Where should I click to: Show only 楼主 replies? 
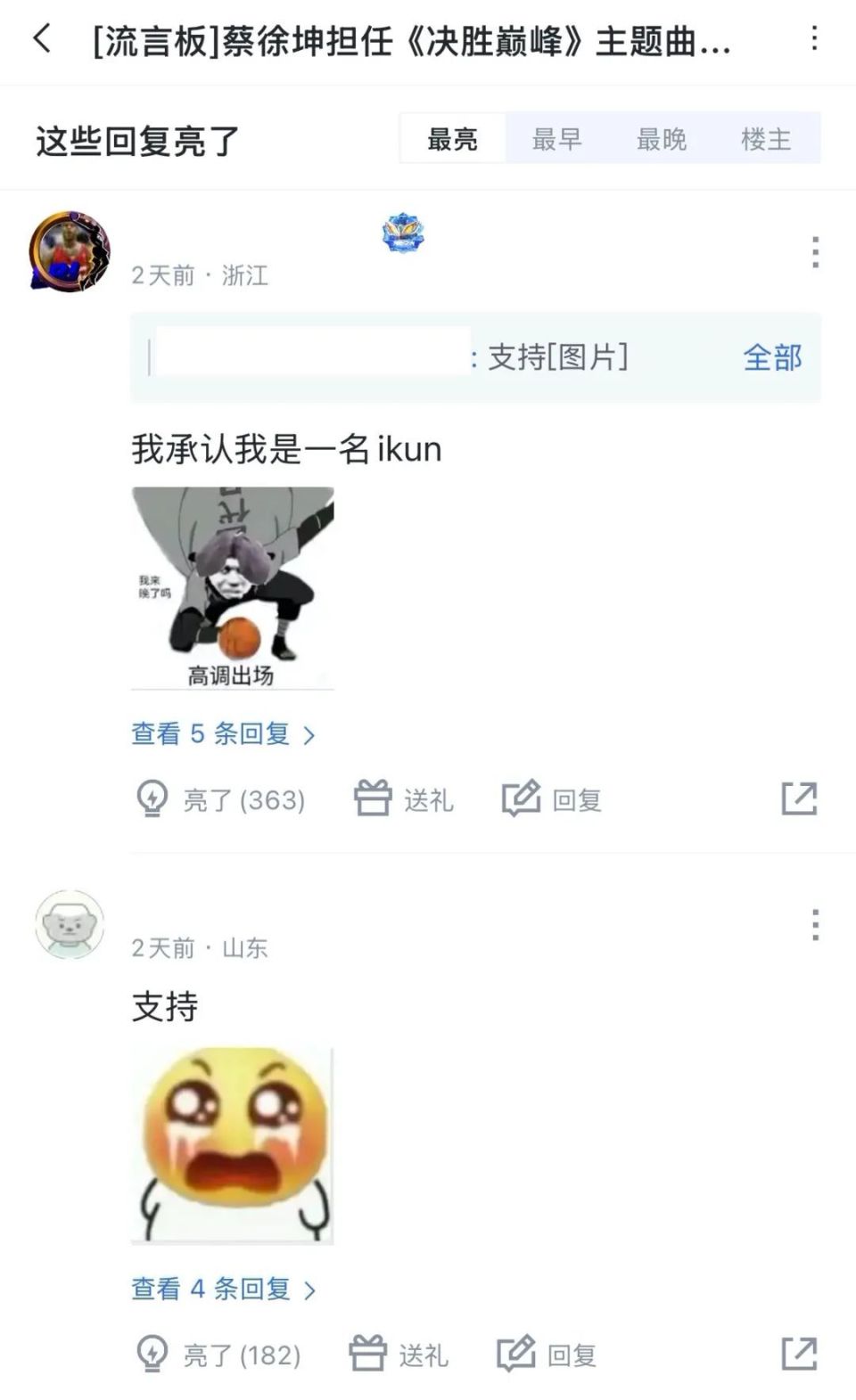pos(766,139)
